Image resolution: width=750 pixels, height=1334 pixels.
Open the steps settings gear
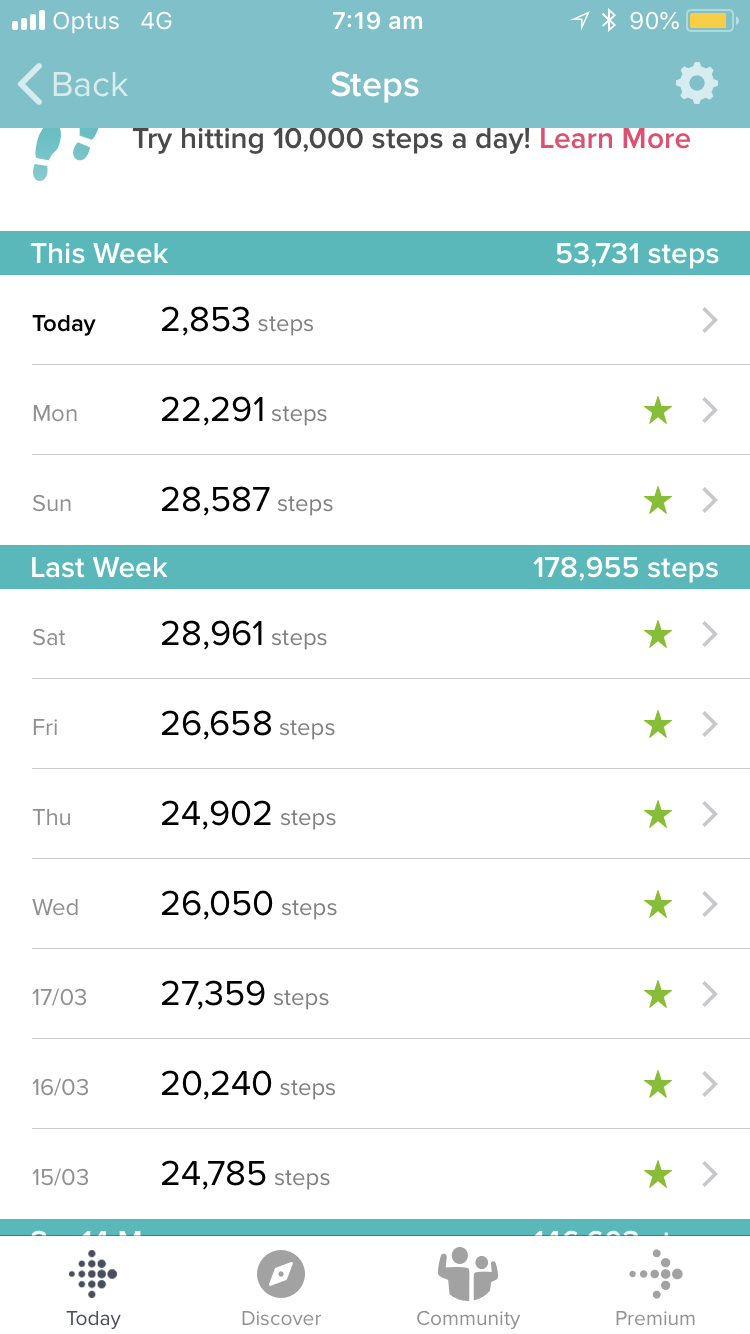696,84
